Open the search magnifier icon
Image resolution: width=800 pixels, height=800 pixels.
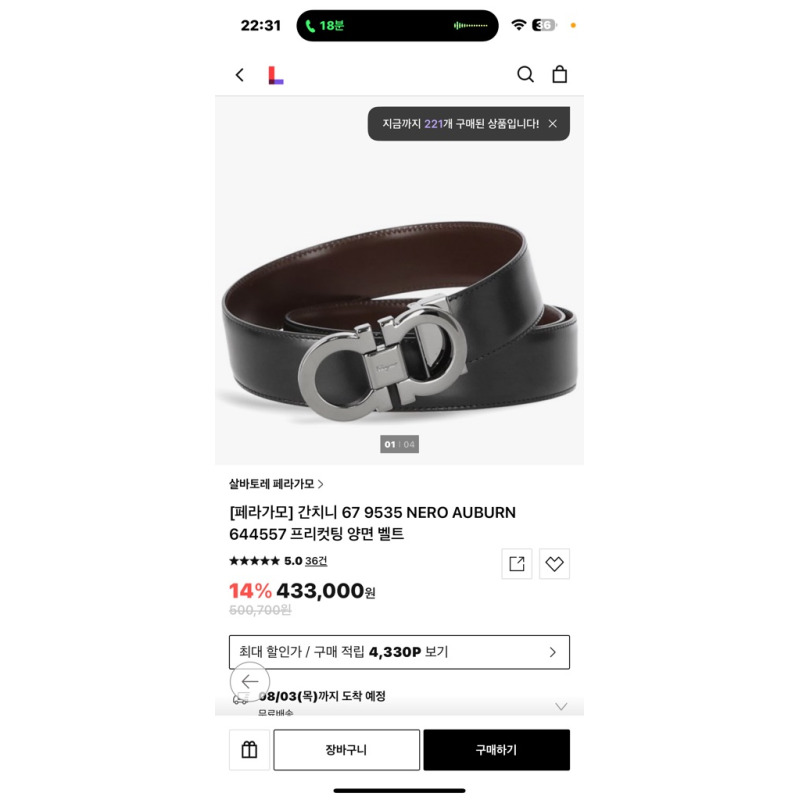(525, 74)
